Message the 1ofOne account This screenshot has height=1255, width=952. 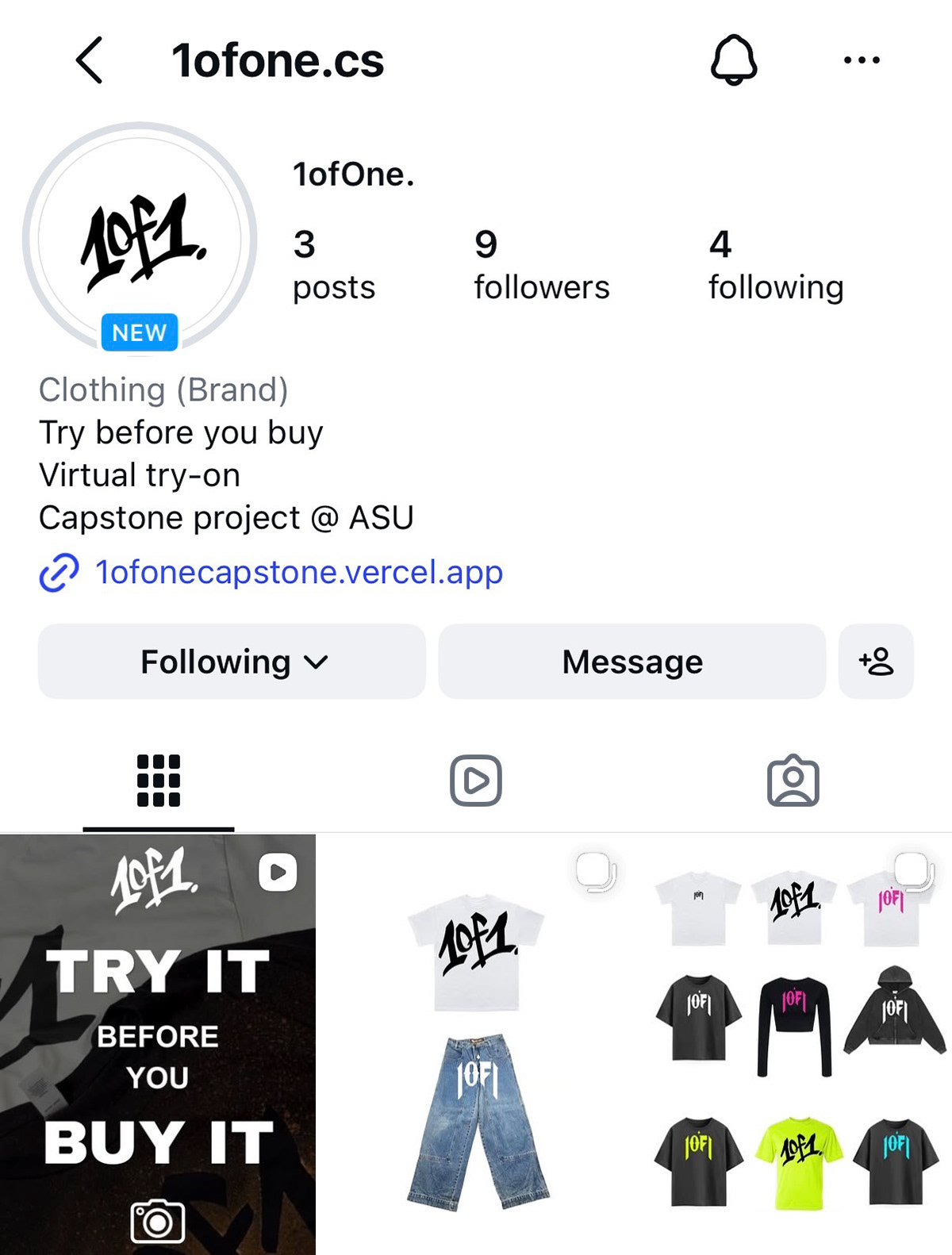tap(631, 662)
